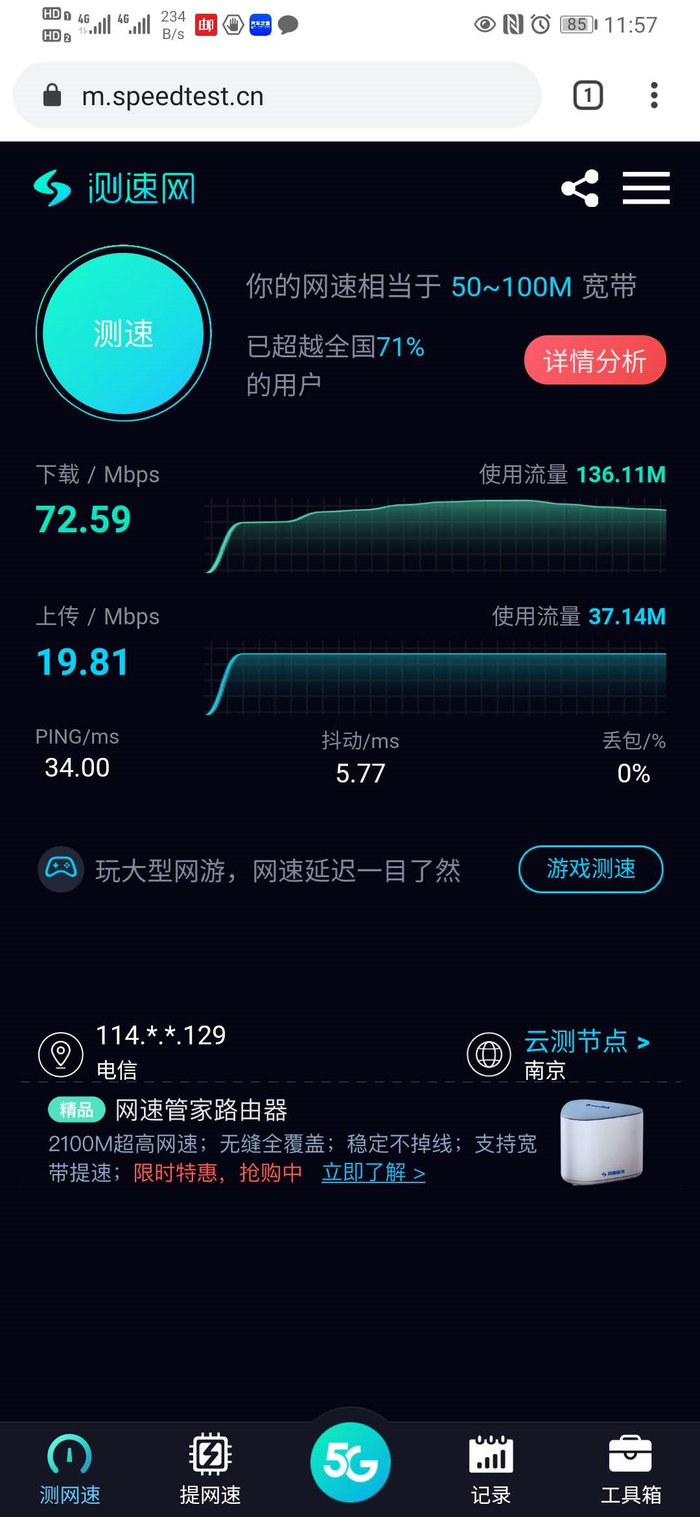This screenshot has height=1517, width=700.
Task: Open the 5G center button
Action: [x=350, y=1464]
